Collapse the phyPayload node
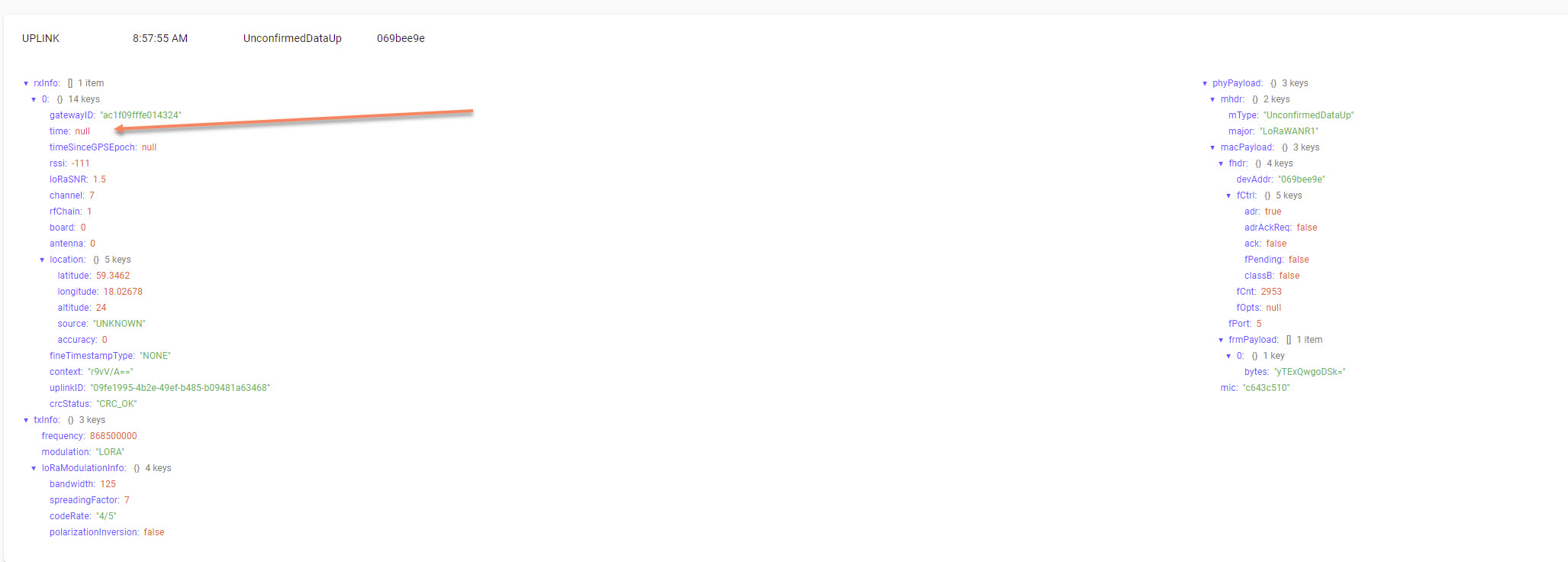Viewport: 1568px width, 562px height. pyautogui.click(x=1205, y=83)
